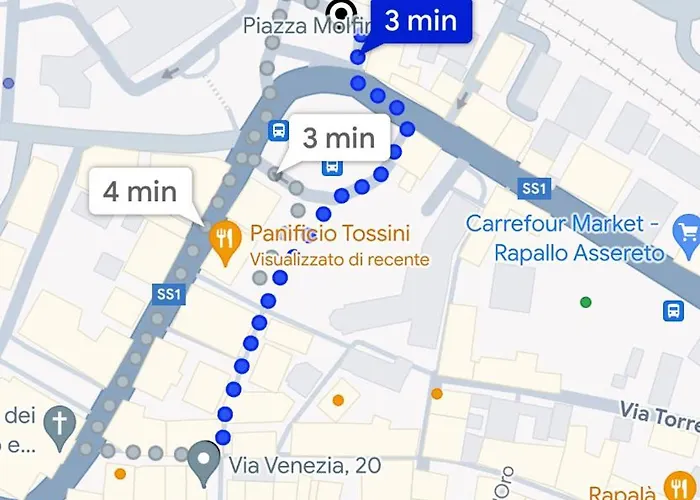Select the grey 3 min alternate route
Viewport: 700px width, 500px height.
coord(338,138)
